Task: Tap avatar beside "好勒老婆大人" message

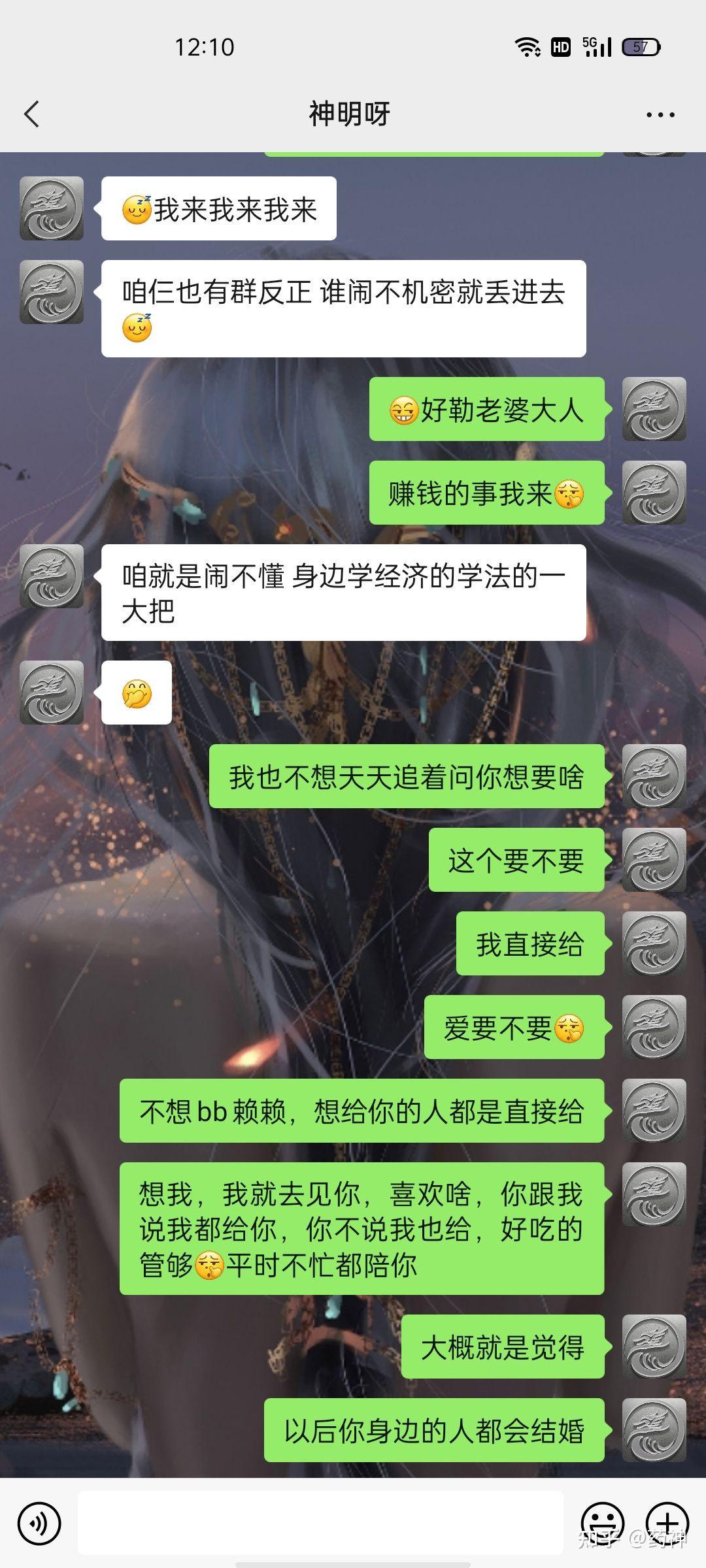Action: (x=654, y=409)
